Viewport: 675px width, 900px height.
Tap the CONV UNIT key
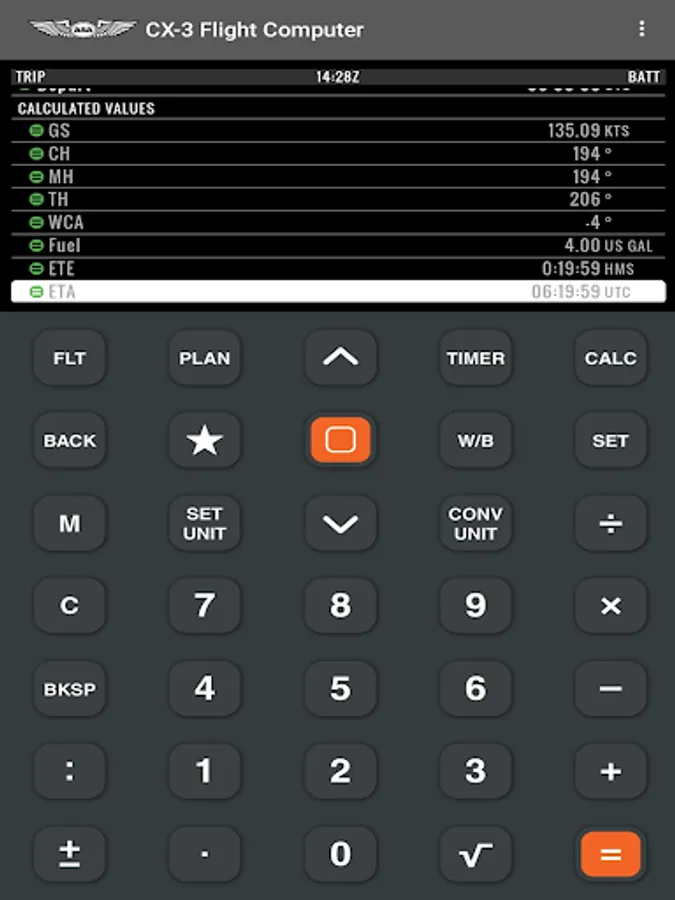coord(476,523)
